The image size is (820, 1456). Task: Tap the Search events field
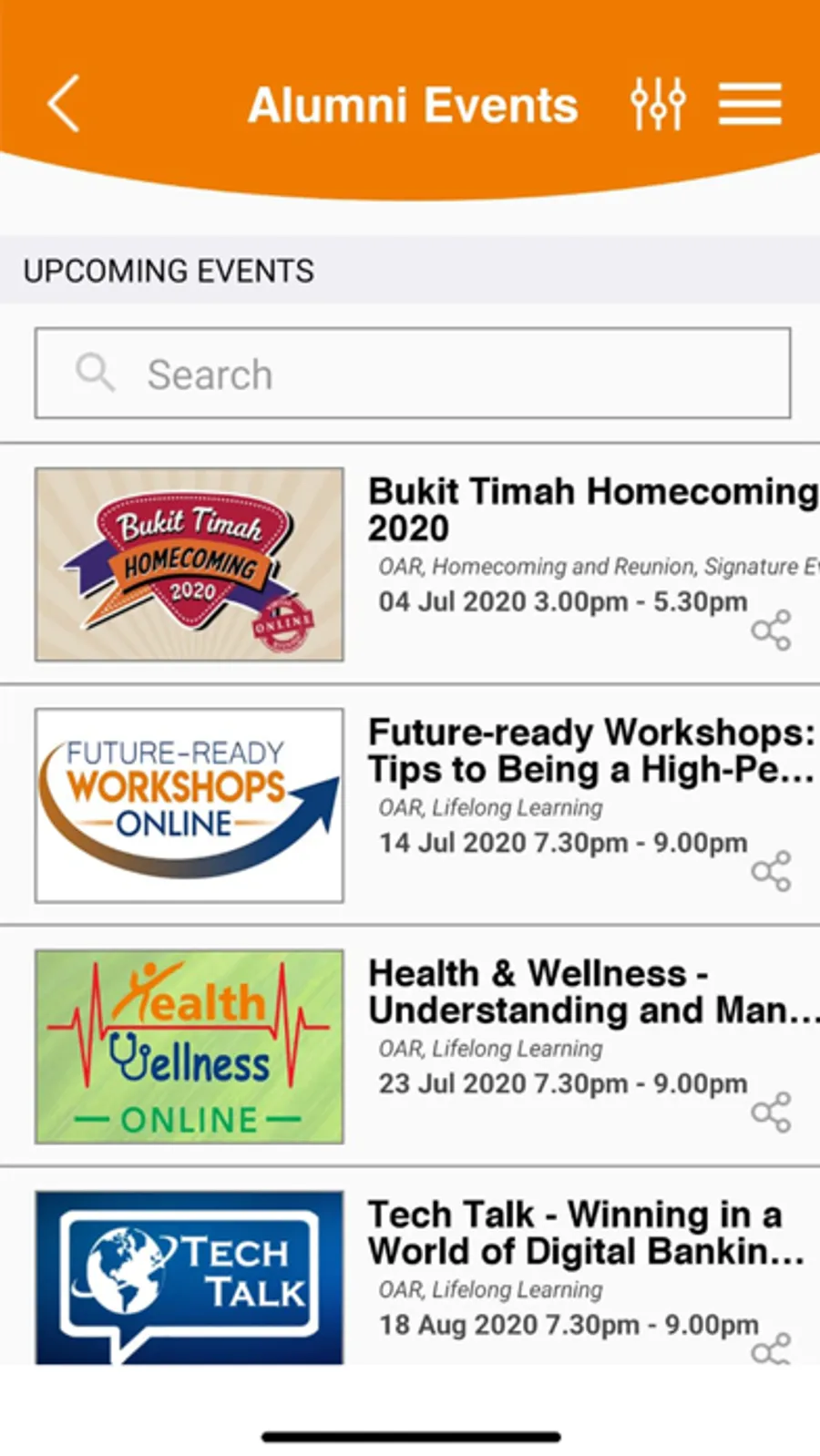pos(413,374)
